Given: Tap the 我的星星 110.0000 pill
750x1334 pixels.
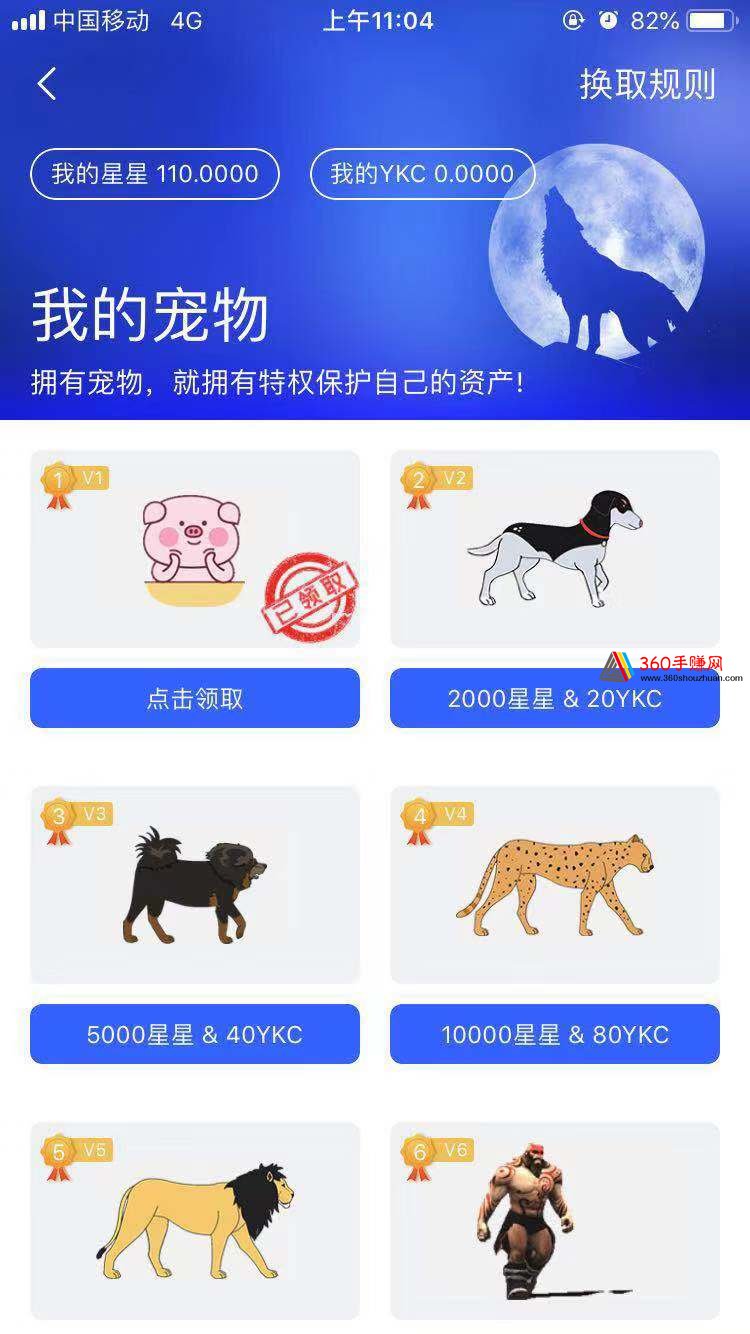Looking at the screenshot, I should tap(155, 174).
